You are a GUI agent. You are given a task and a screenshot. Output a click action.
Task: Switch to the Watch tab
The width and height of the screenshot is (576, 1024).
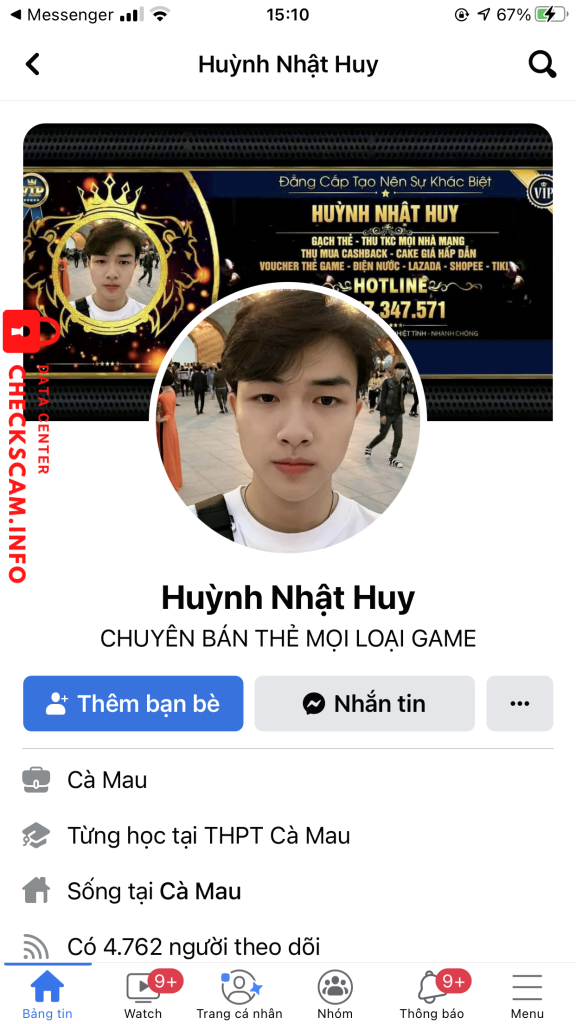click(x=143, y=995)
